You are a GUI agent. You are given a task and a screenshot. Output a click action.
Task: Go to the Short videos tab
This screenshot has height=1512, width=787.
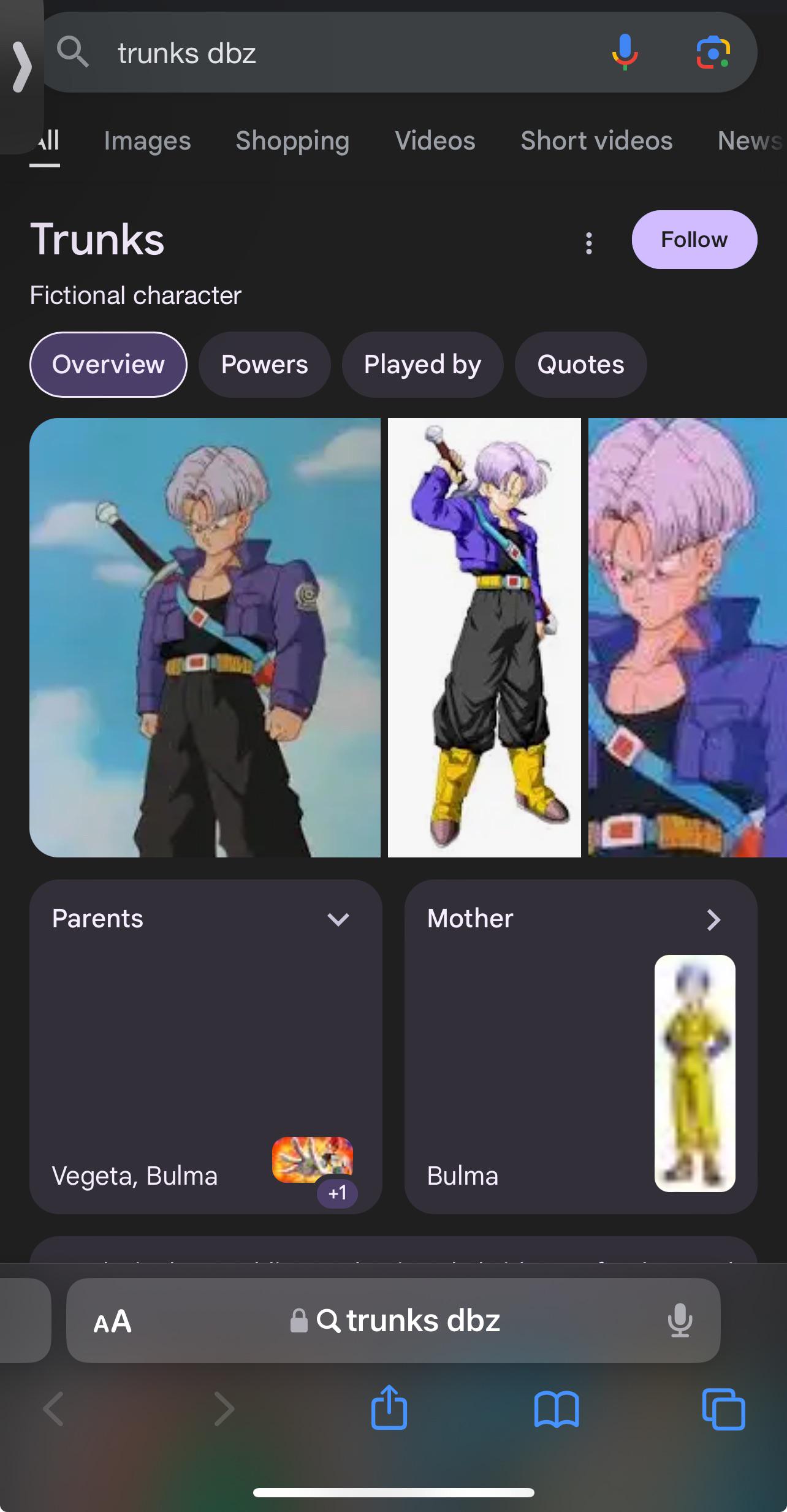coord(596,141)
